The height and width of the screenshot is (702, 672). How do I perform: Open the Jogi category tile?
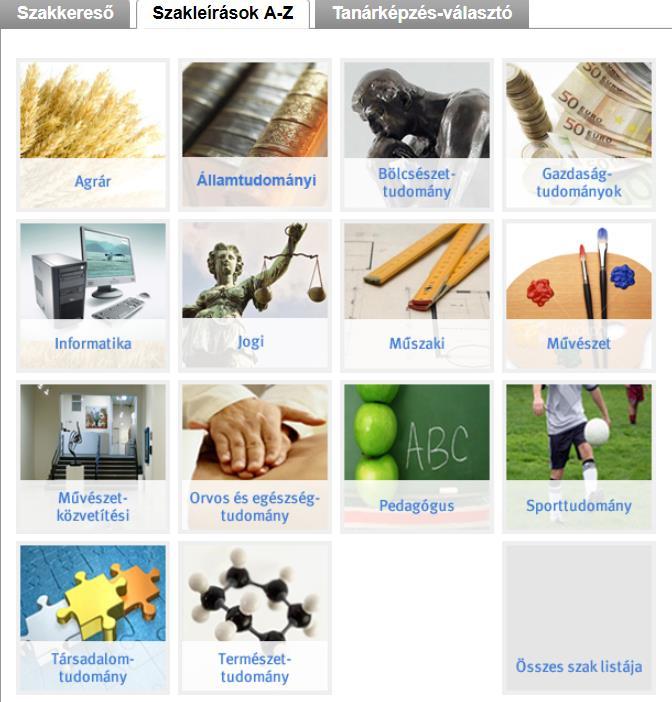(x=255, y=296)
